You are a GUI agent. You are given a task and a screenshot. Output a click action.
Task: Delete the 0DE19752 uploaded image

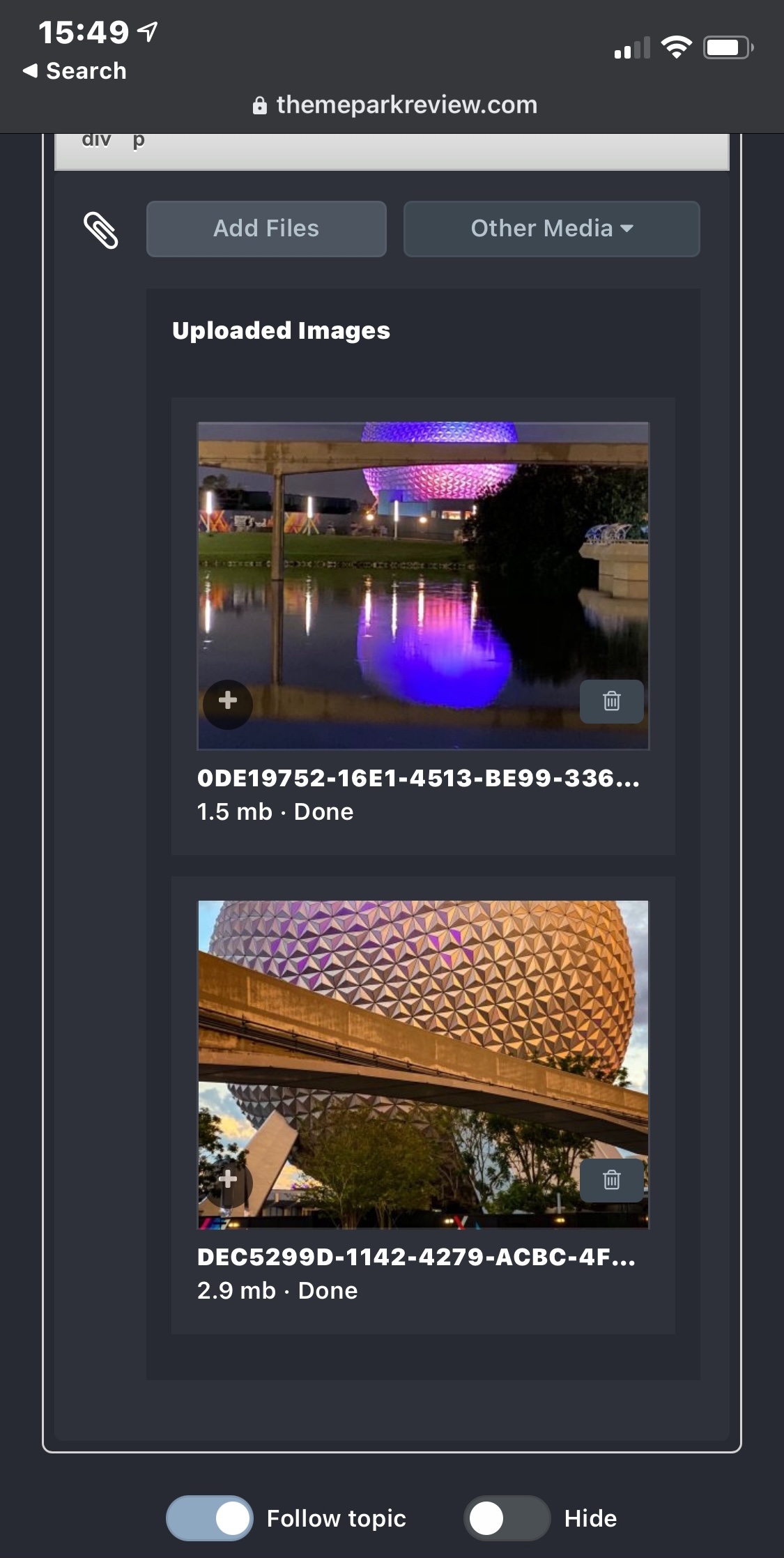click(x=612, y=701)
